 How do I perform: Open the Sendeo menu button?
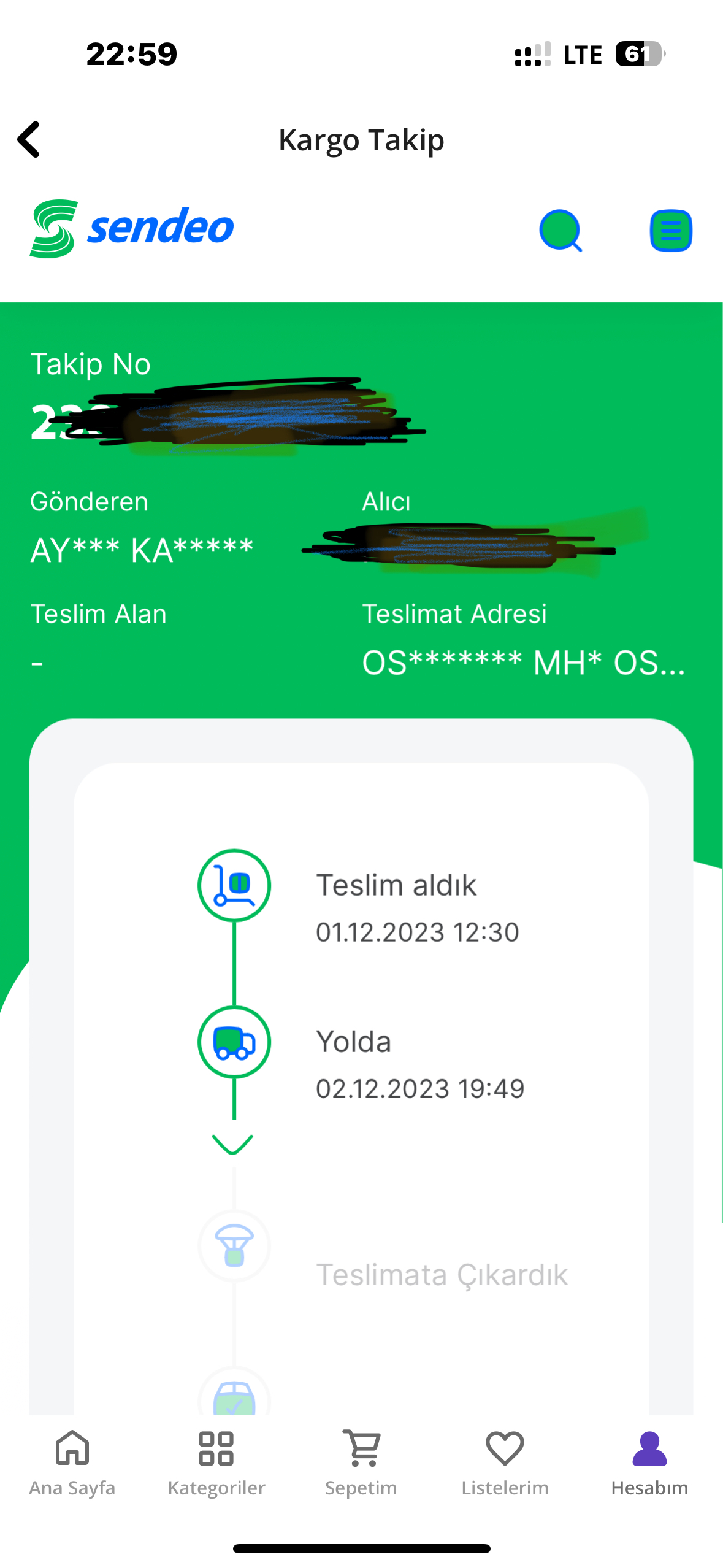pyautogui.click(x=671, y=231)
